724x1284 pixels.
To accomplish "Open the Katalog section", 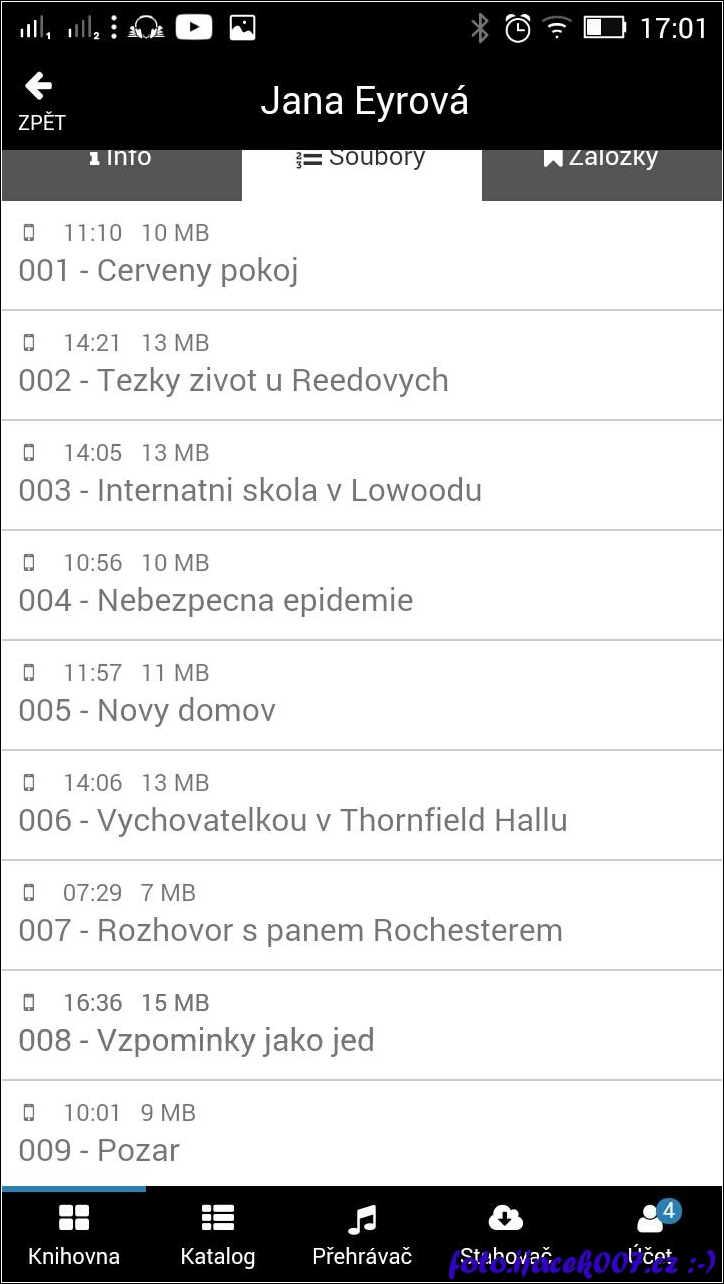I will pyautogui.click(x=217, y=1236).
